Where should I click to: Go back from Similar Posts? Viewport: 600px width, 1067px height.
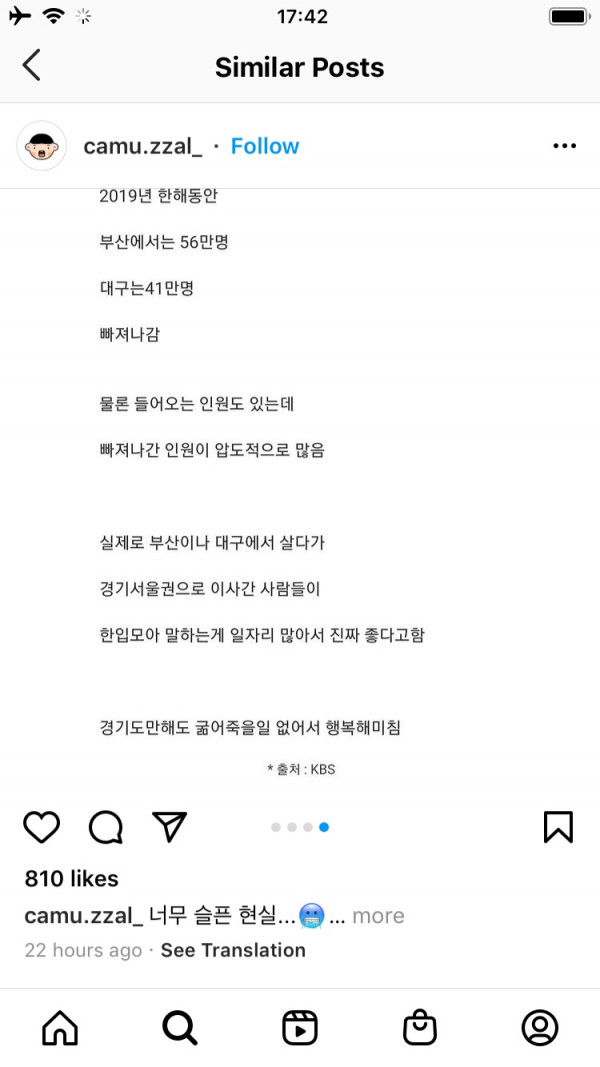[x=32, y=66]
